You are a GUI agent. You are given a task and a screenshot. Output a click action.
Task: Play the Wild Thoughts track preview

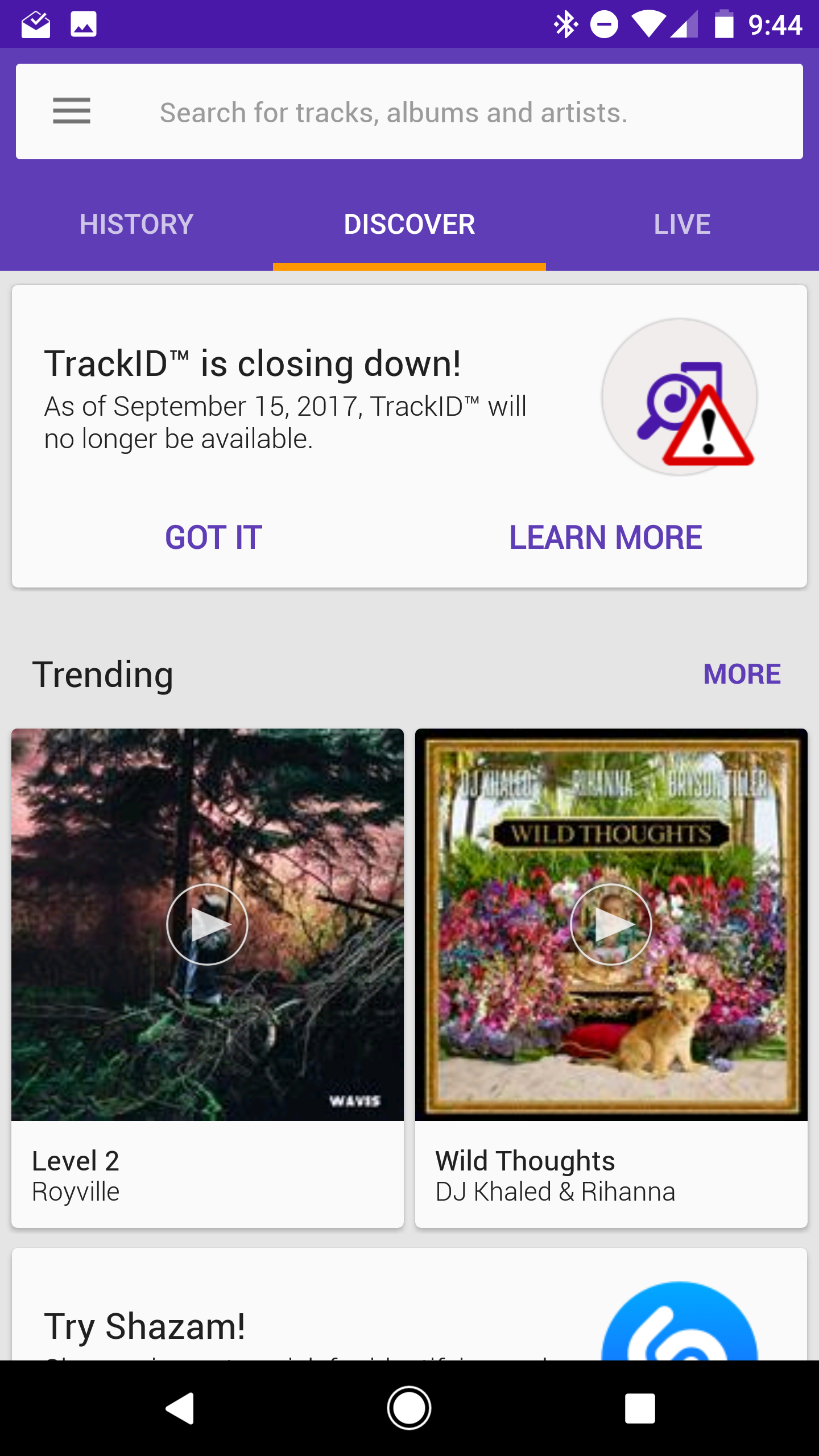pos(611,924)
